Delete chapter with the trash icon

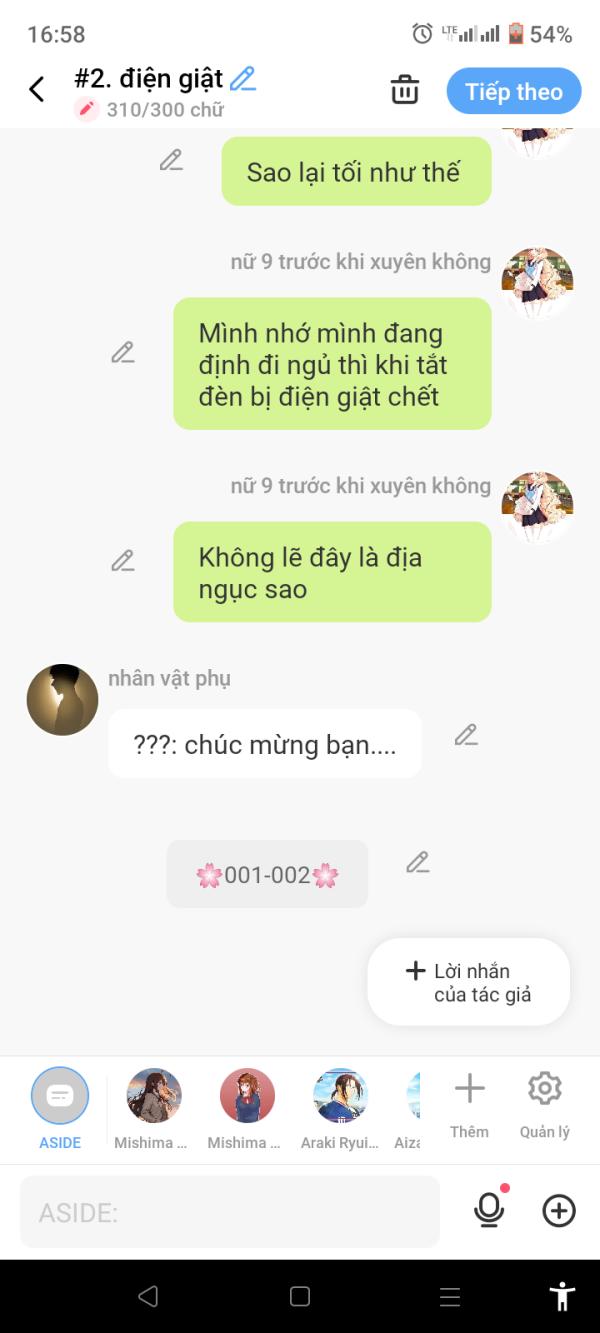(405, 90)
